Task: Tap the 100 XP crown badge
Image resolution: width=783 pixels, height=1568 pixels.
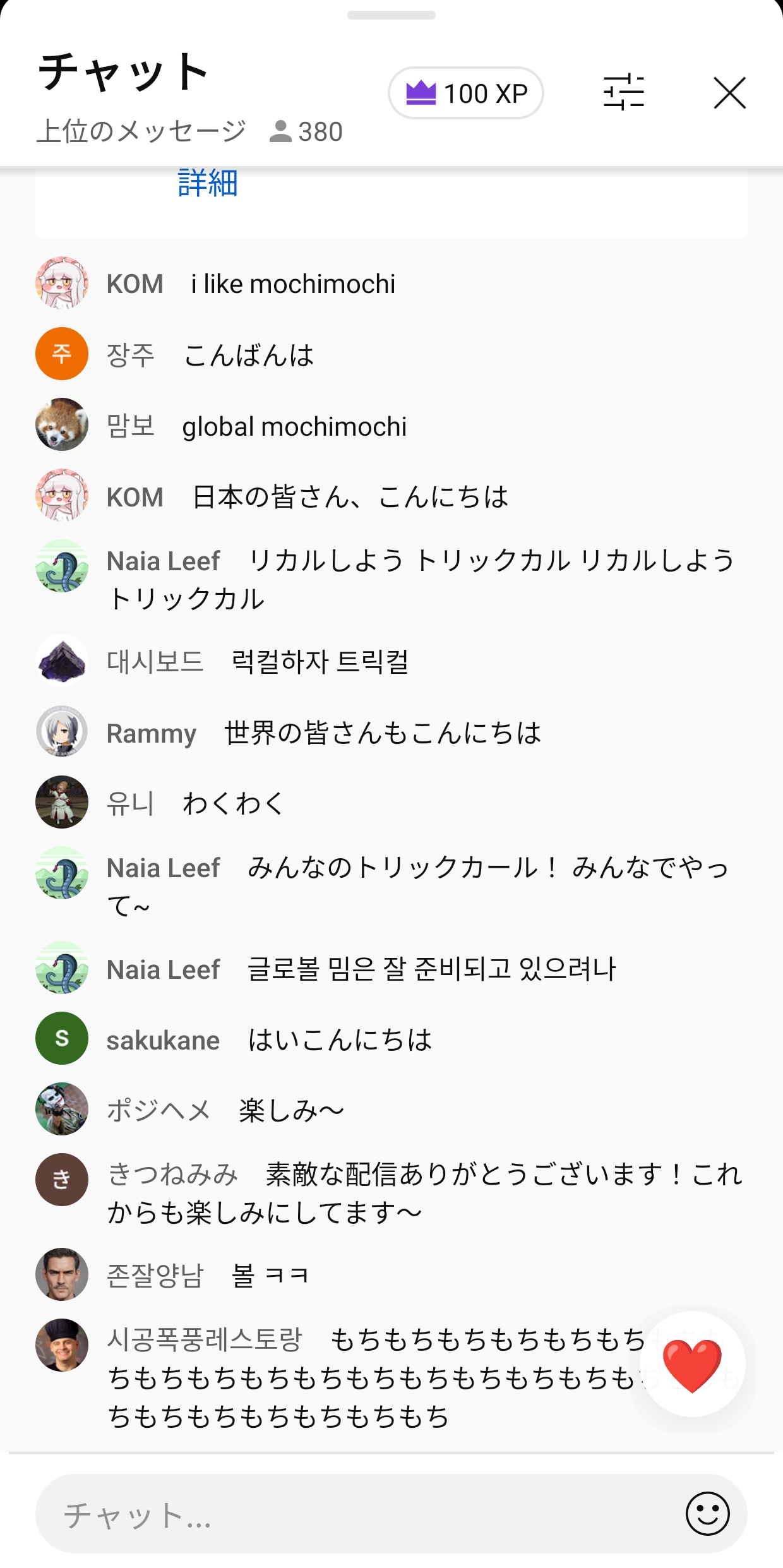Action: 466,93
